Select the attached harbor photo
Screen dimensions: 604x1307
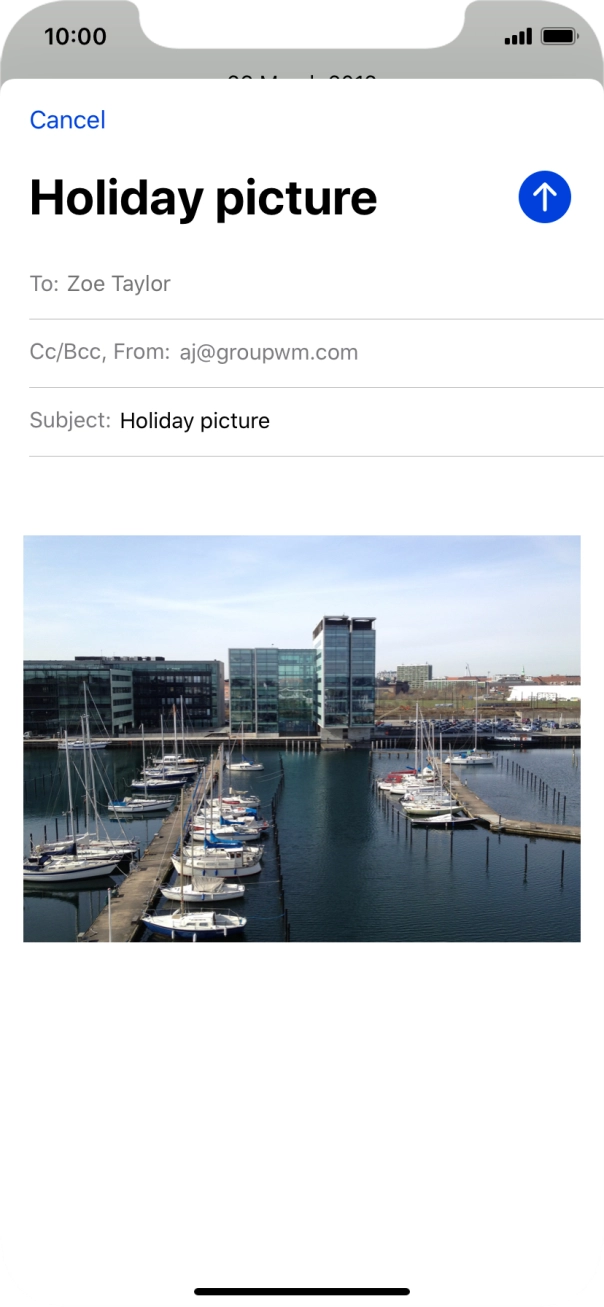coord(301,738)
